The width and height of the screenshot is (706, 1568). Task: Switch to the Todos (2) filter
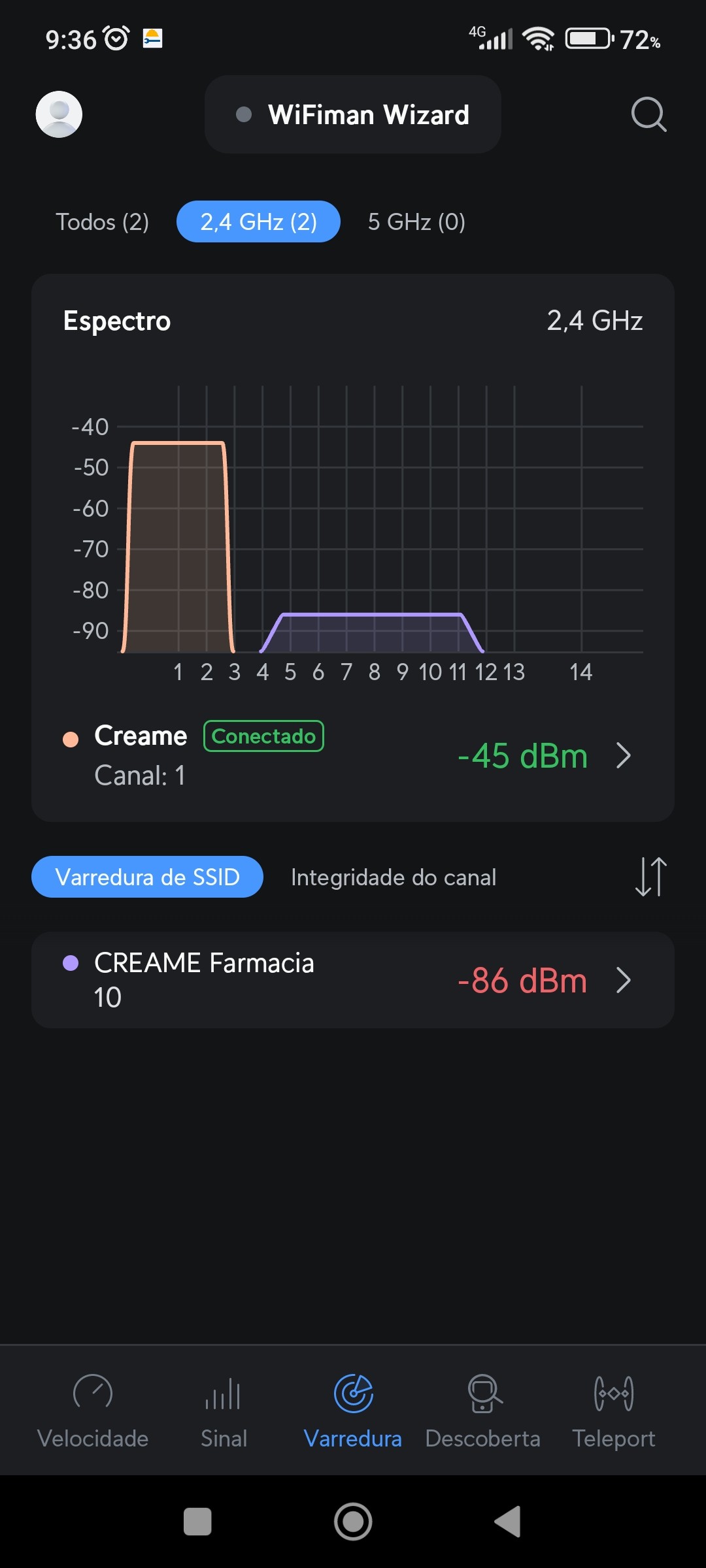(103, 222)
